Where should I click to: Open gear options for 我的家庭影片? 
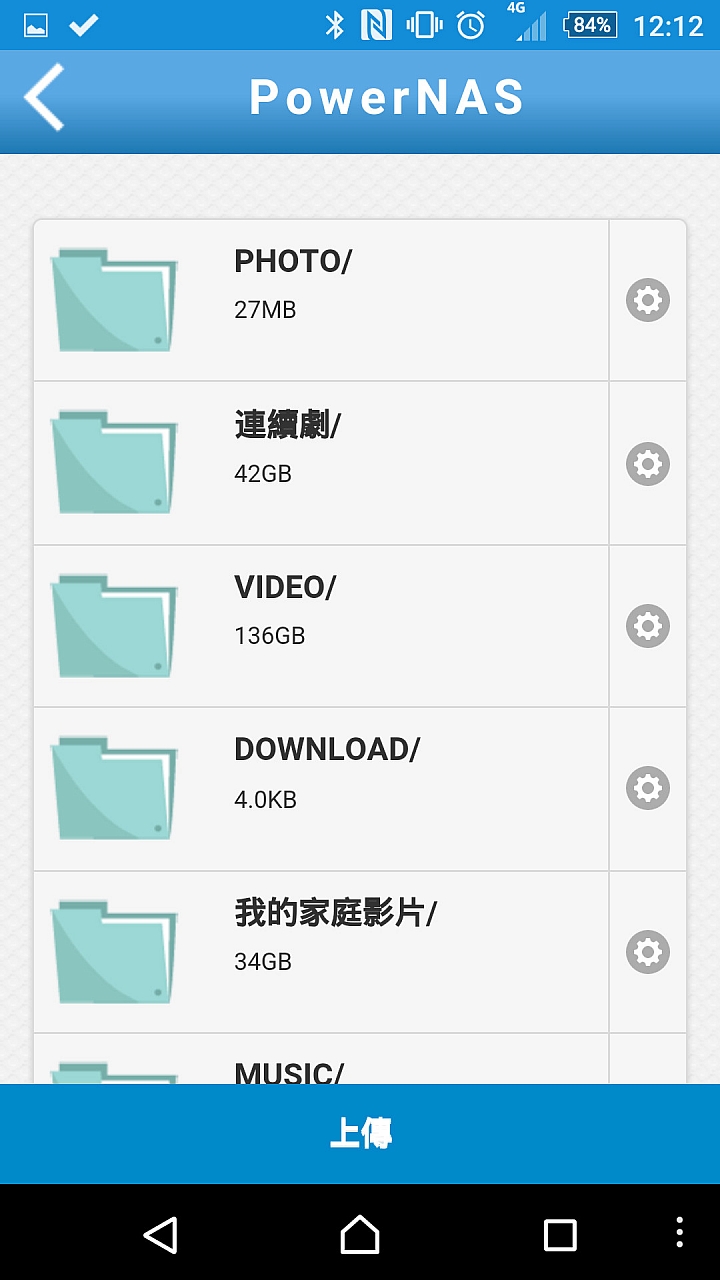pos(648,952)
